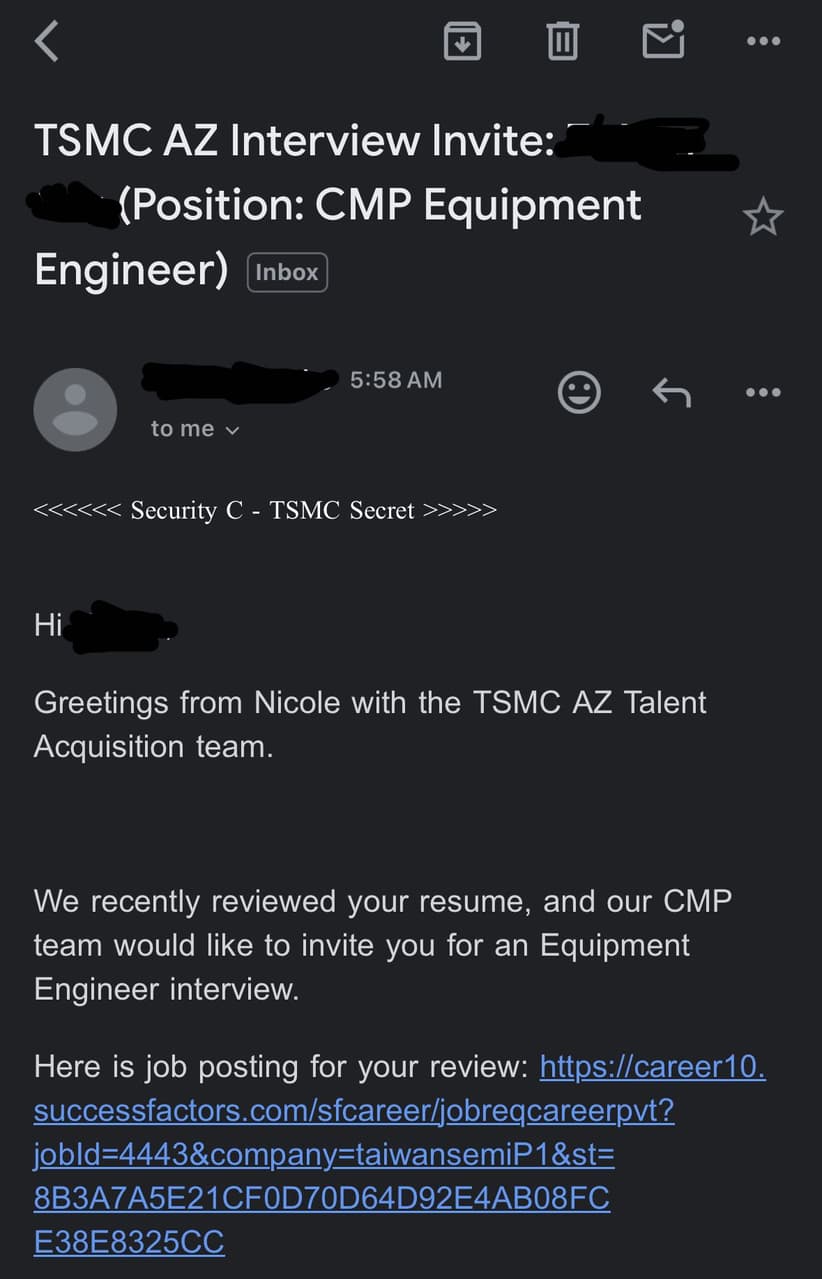
Task: Open the top overflow menu
Action: pyautogui.click(x=763, y=41)
